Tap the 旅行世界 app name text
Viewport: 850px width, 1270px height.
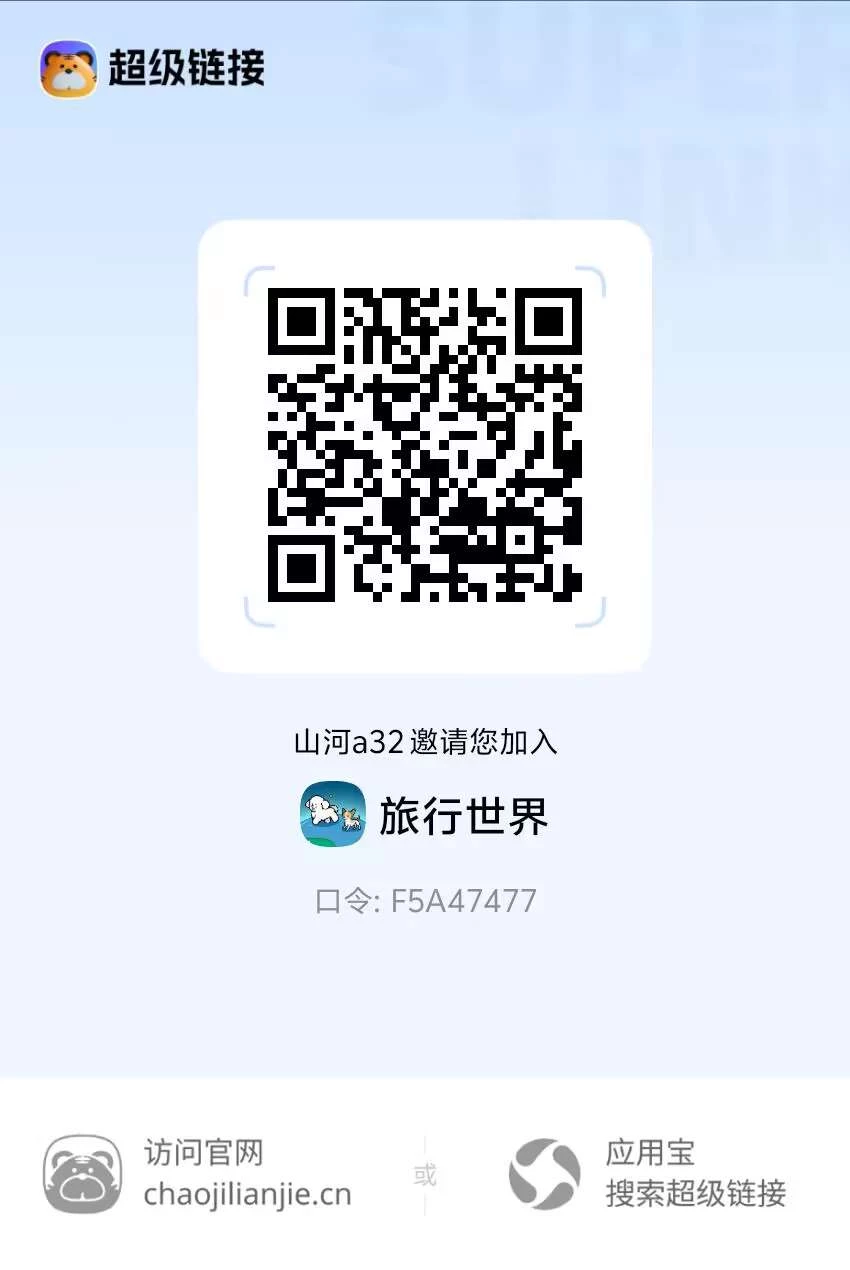[465, 815]
